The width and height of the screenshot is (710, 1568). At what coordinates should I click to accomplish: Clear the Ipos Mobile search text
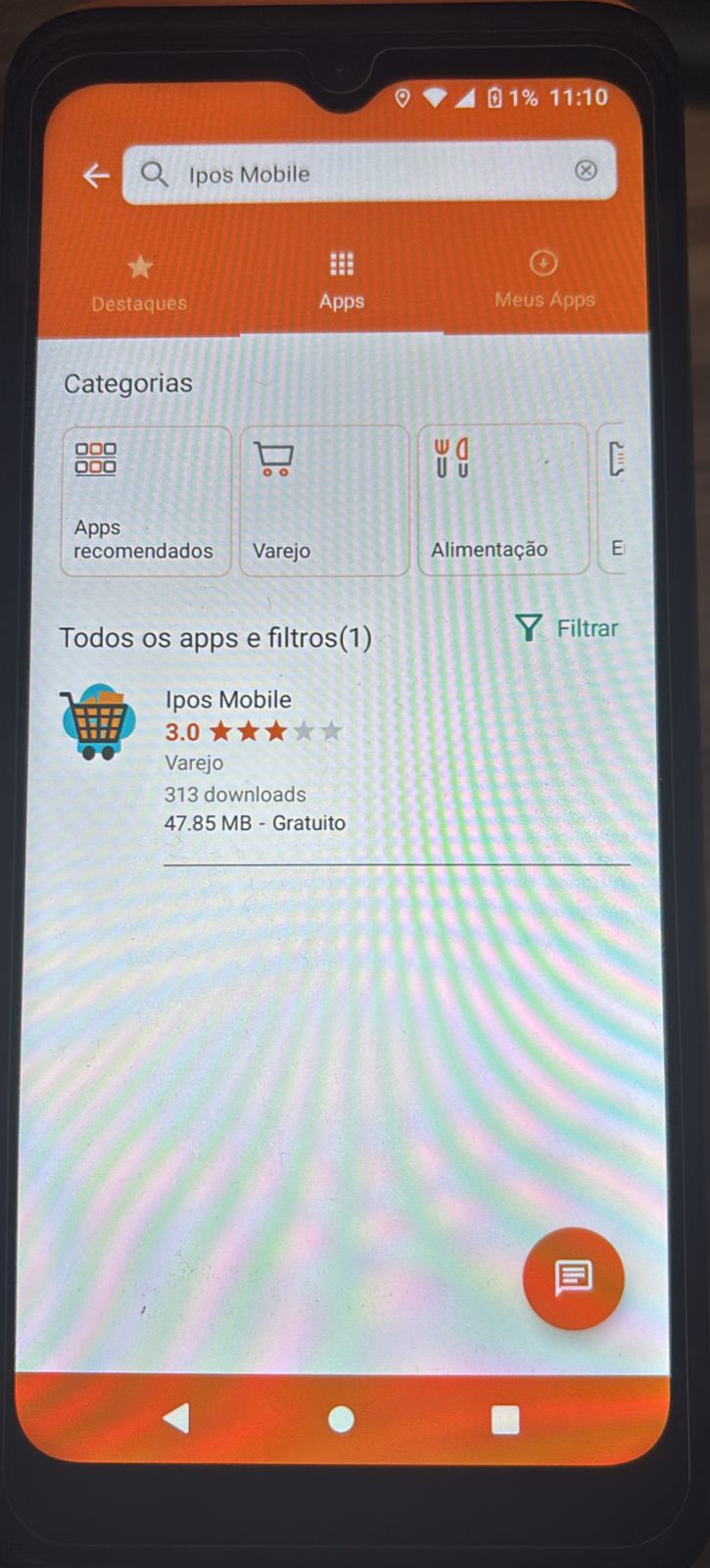pyautogui.click(x=586, y=171)
